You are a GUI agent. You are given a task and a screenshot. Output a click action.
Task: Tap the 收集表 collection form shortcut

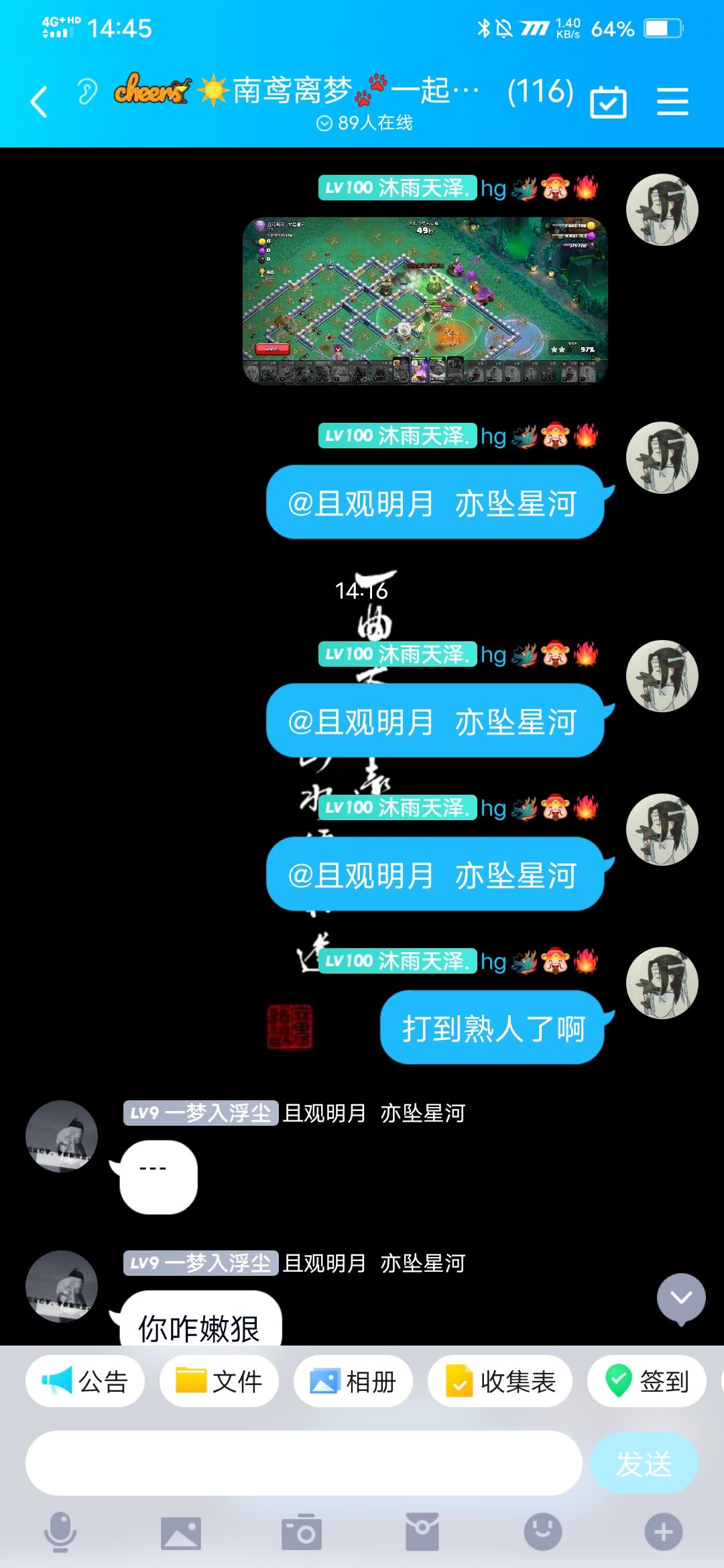pyautogui.click(x=499, y=1382)
